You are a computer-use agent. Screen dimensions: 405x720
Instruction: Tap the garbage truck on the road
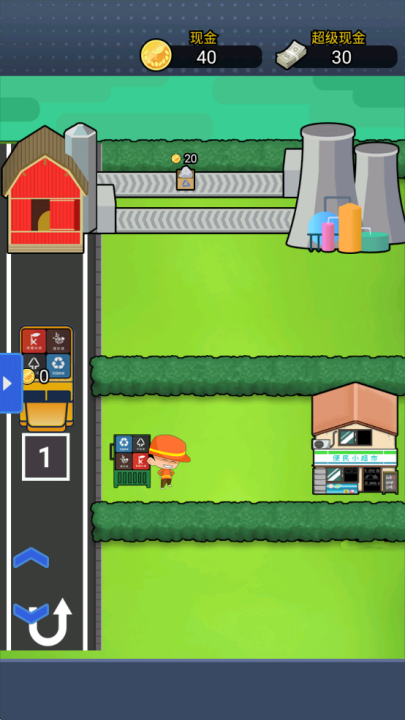(46, 378)
